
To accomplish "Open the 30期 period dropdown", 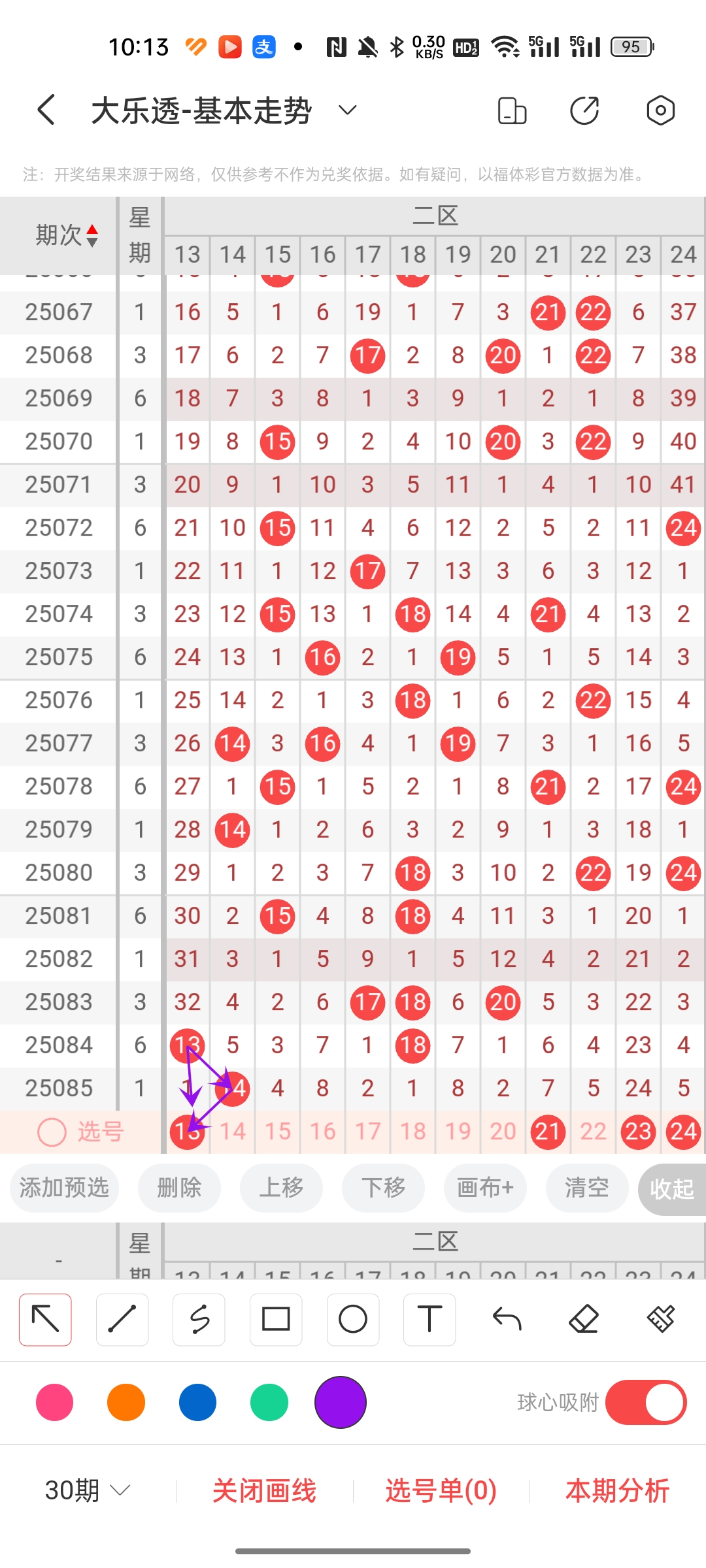I will click(88, 1490).
